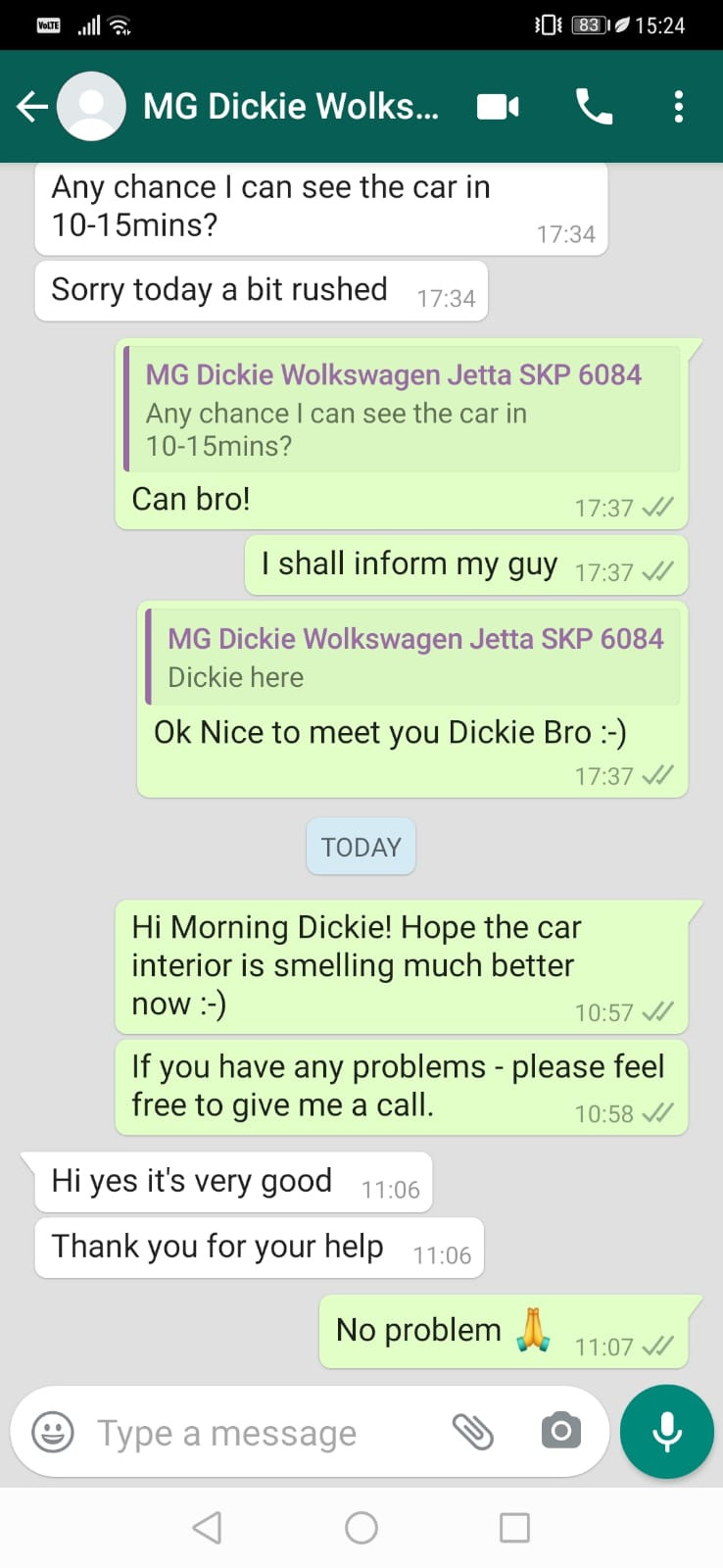Open the camera from message bar
The image size is (723, 1568).
[560, 1432]
